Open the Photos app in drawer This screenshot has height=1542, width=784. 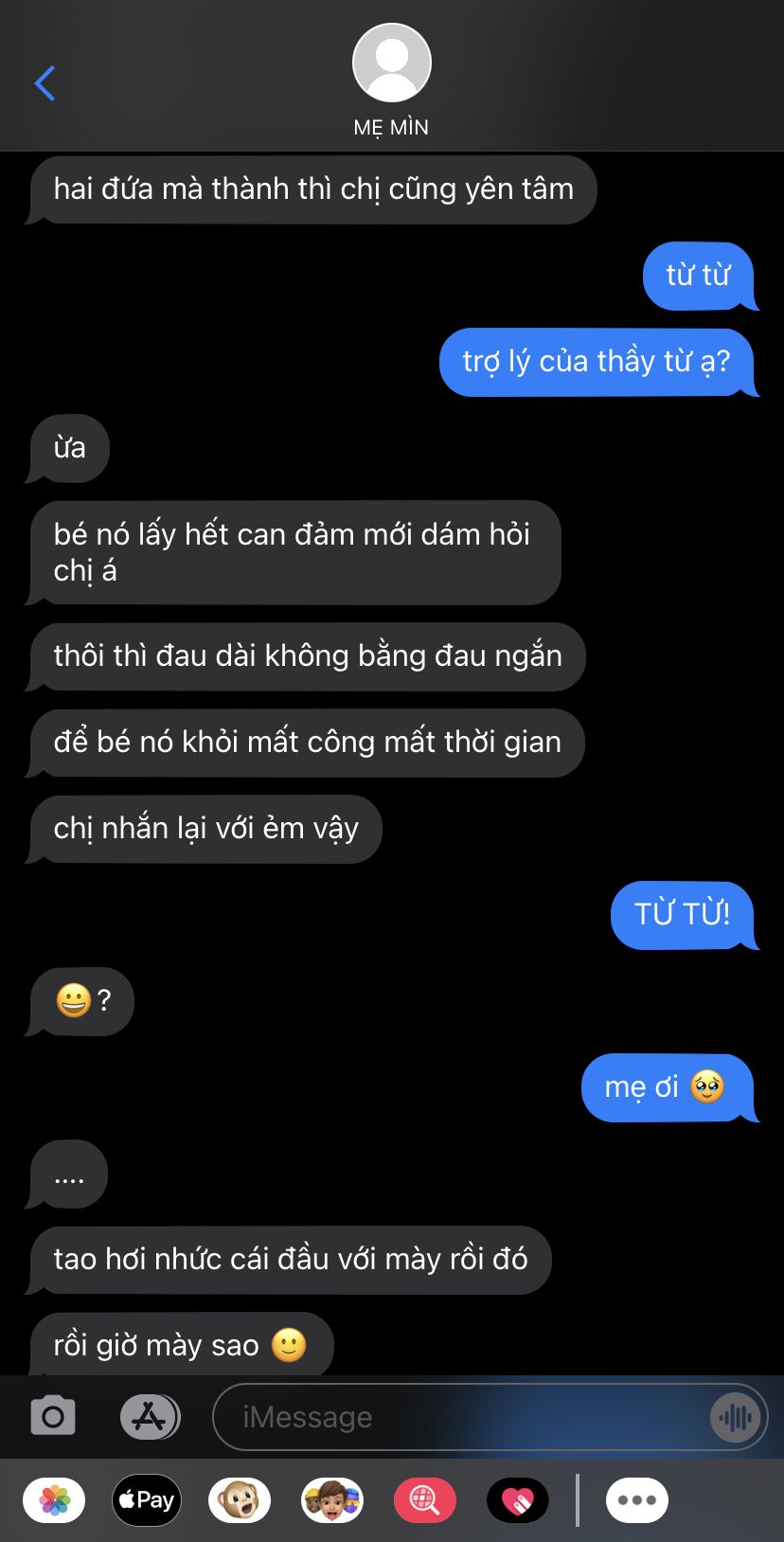click(54, 1500)
